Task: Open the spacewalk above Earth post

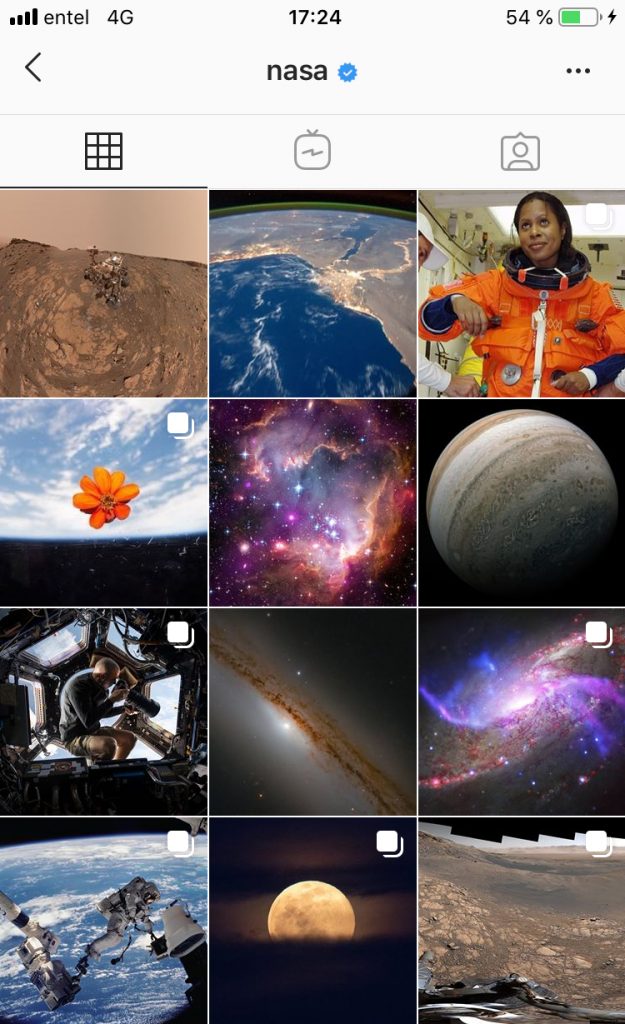Action: click(x=104, y=920)
